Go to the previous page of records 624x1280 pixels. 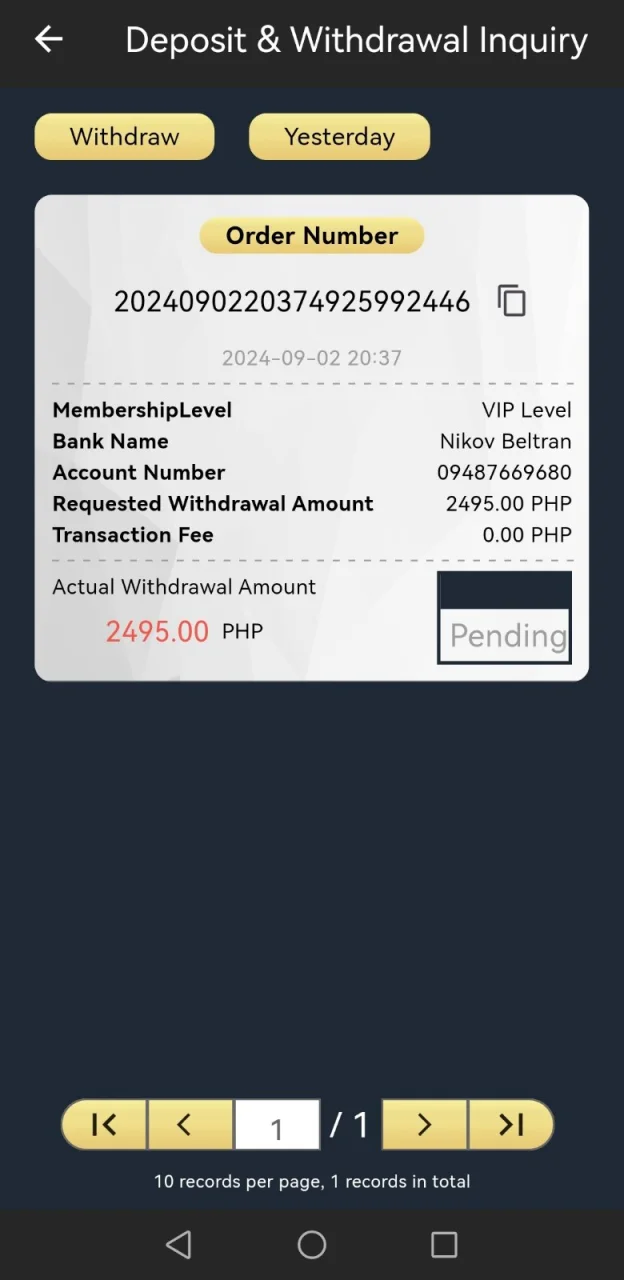[x=191, y=1125]
